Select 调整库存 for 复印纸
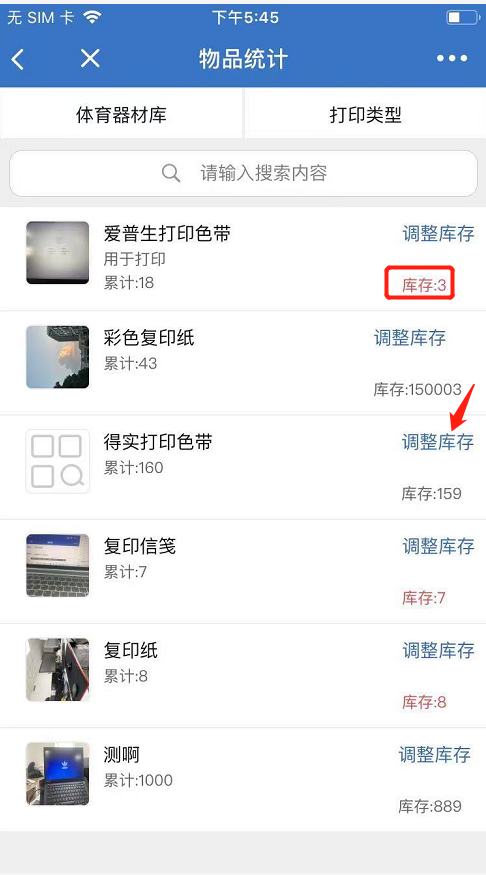The height and width of the screenshot is (875, 486). 438,650
